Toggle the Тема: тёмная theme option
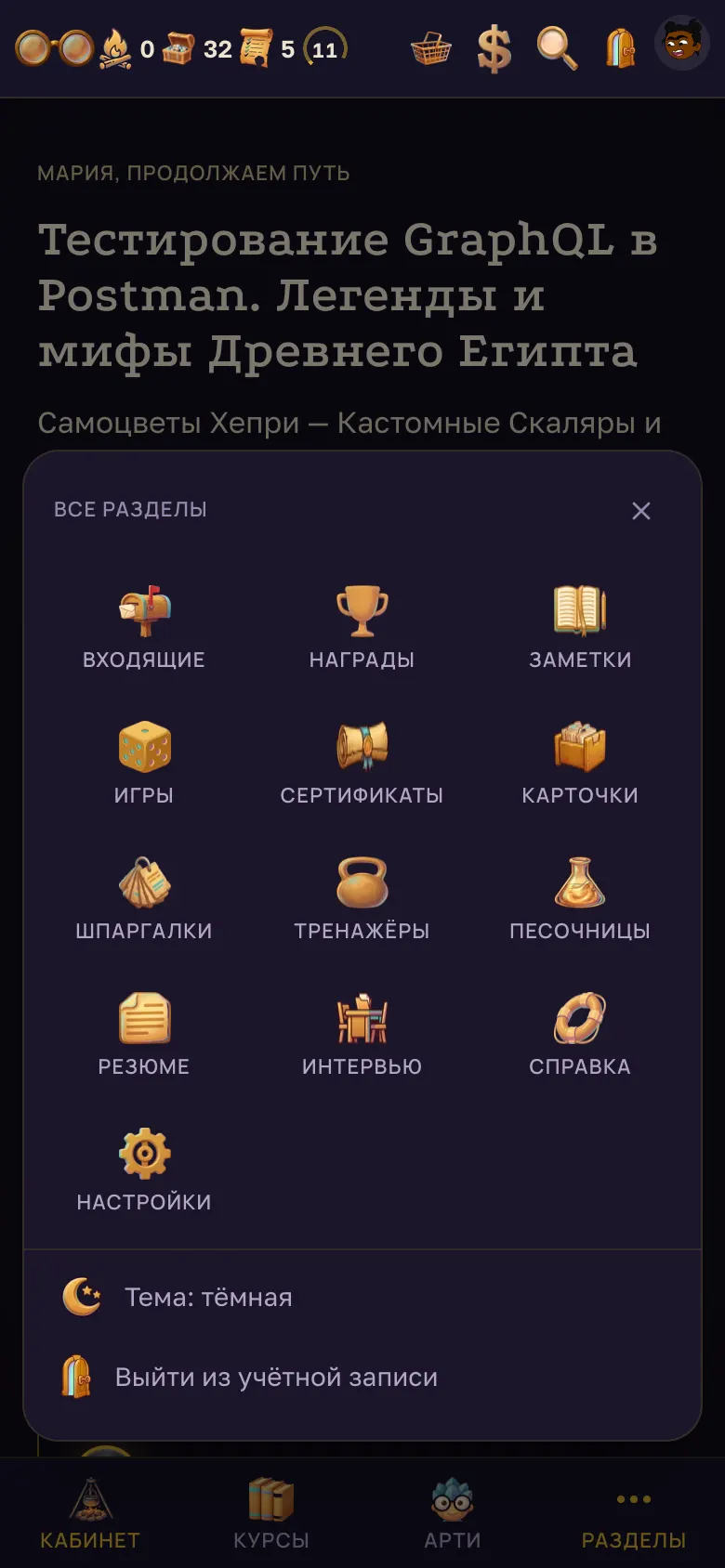This screenshot has height=1568, width=725. (x=362, y=1297)
